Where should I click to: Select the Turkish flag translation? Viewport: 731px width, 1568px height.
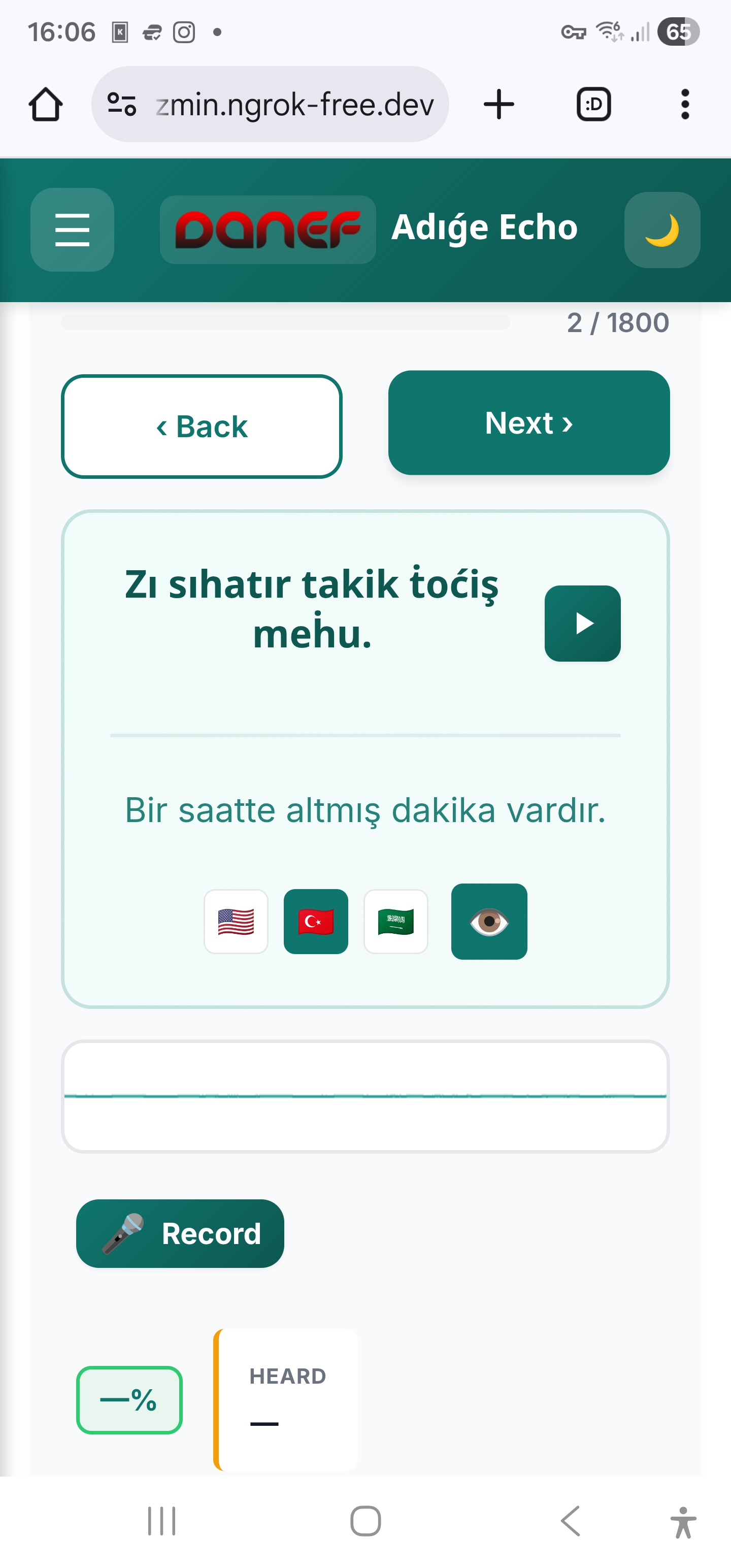tap(316, 922)
